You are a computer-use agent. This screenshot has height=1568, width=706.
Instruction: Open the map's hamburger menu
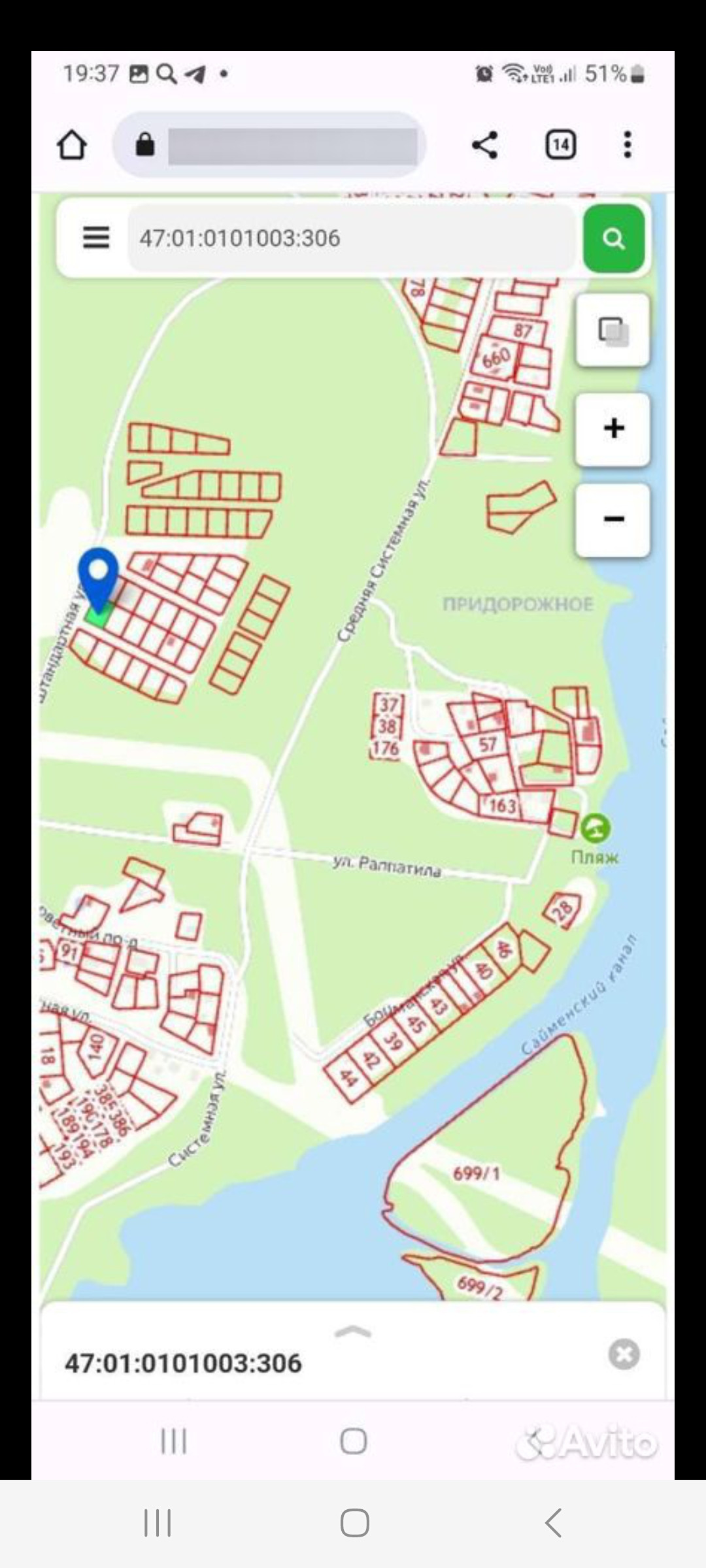point(96,238)
